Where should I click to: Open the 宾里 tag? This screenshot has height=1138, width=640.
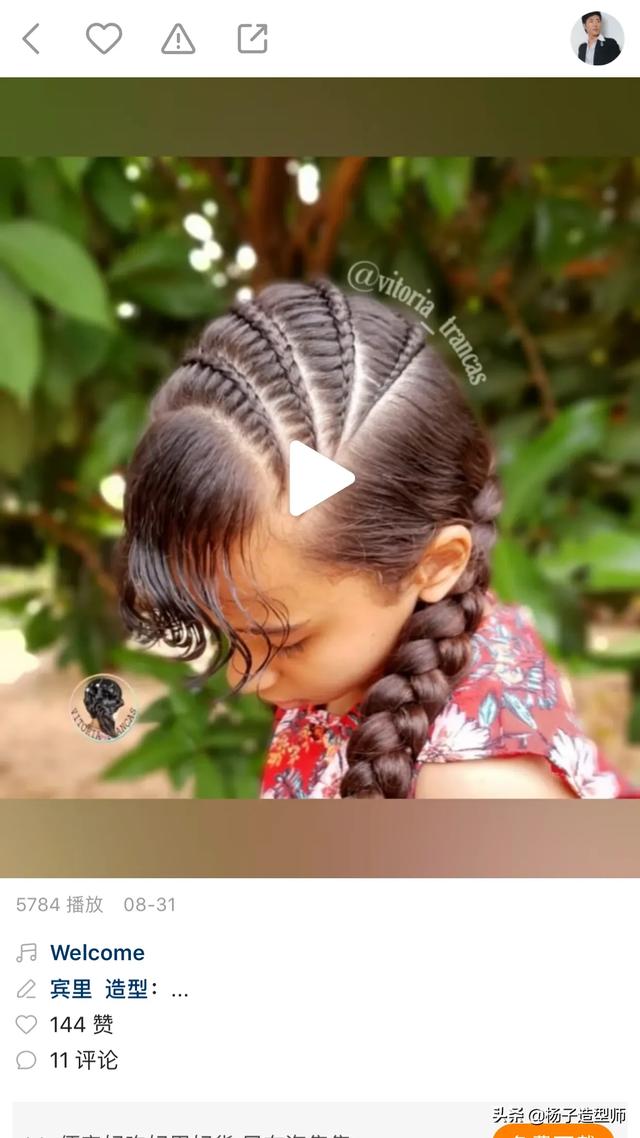[x=71, y=989]
